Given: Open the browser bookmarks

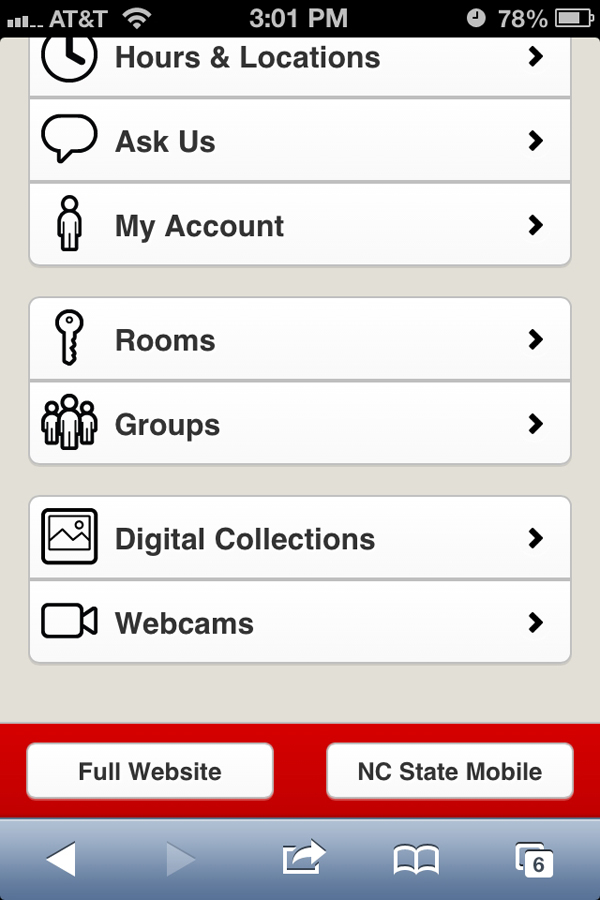Looking at the screenshot, I should [416, 858].
